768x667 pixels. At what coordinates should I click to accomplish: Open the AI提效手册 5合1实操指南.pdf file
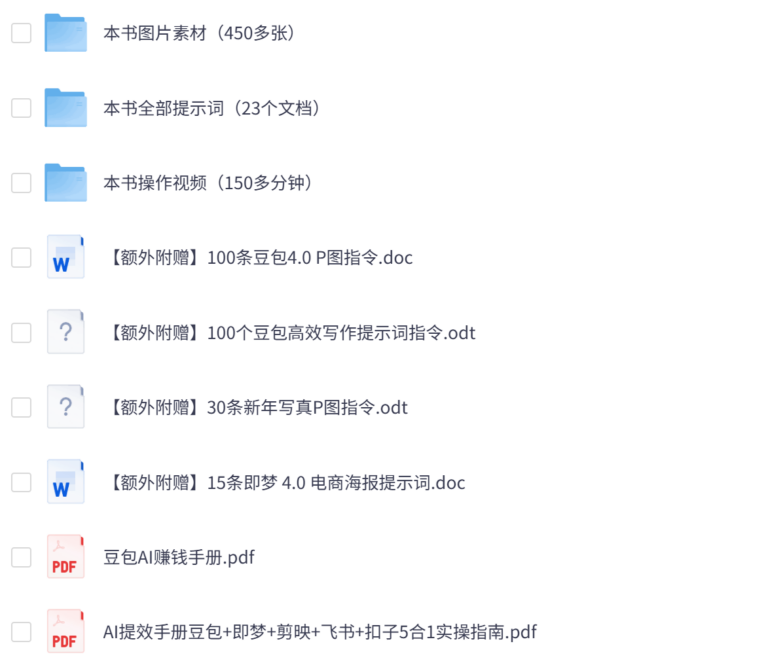pos(320,632)
